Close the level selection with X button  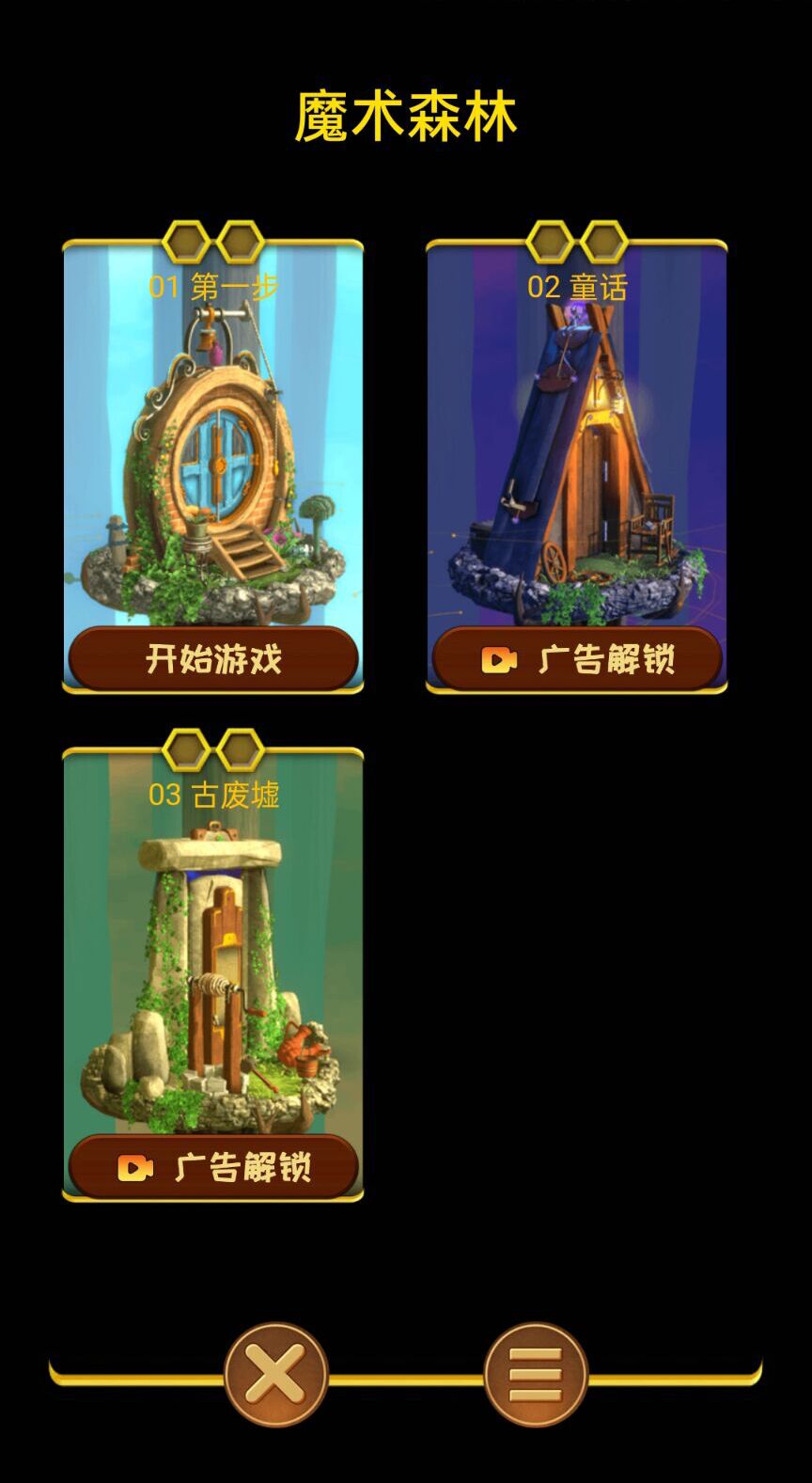[x=276, y=1374]
